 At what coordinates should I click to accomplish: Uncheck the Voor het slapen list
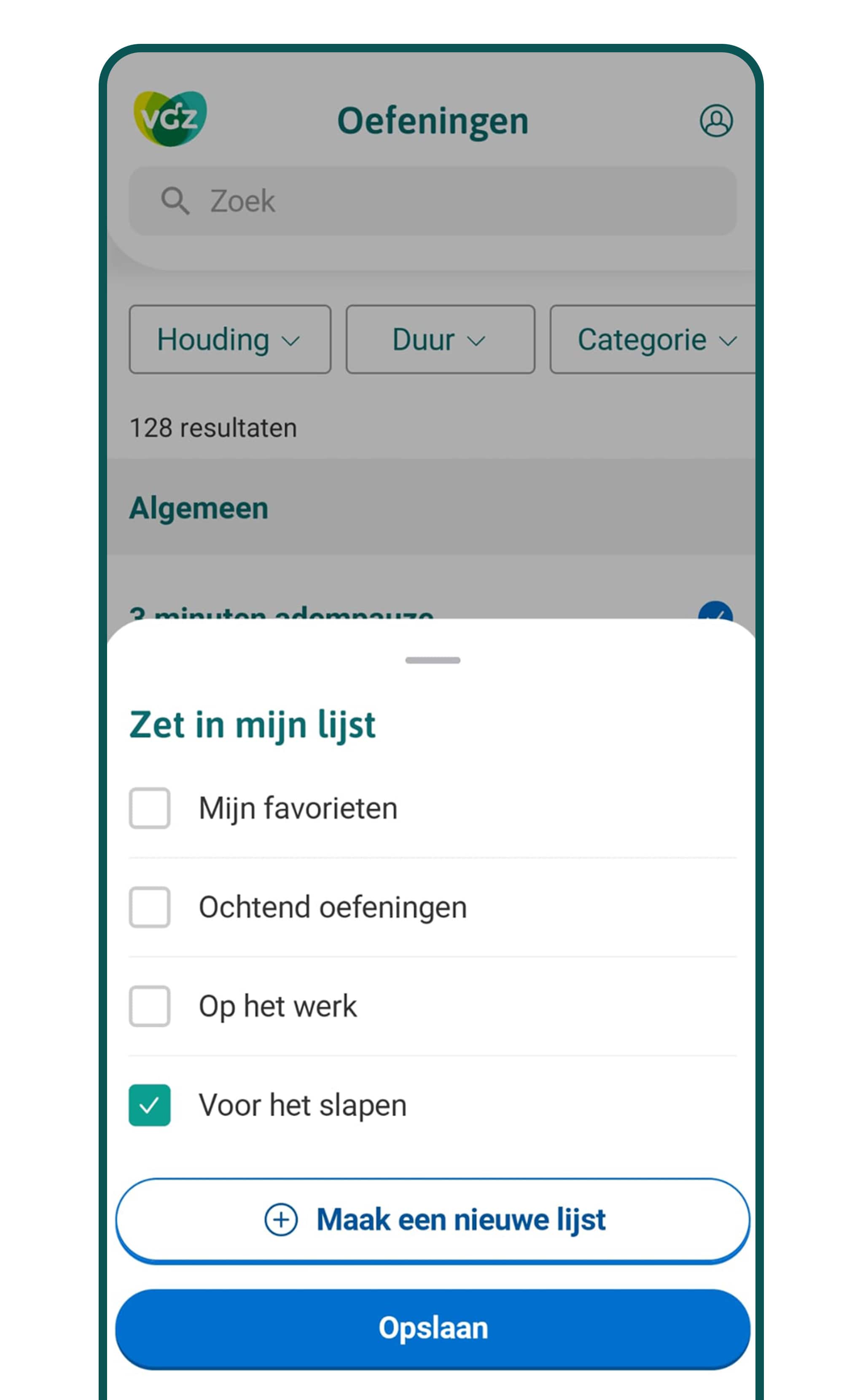[149, 1105]
